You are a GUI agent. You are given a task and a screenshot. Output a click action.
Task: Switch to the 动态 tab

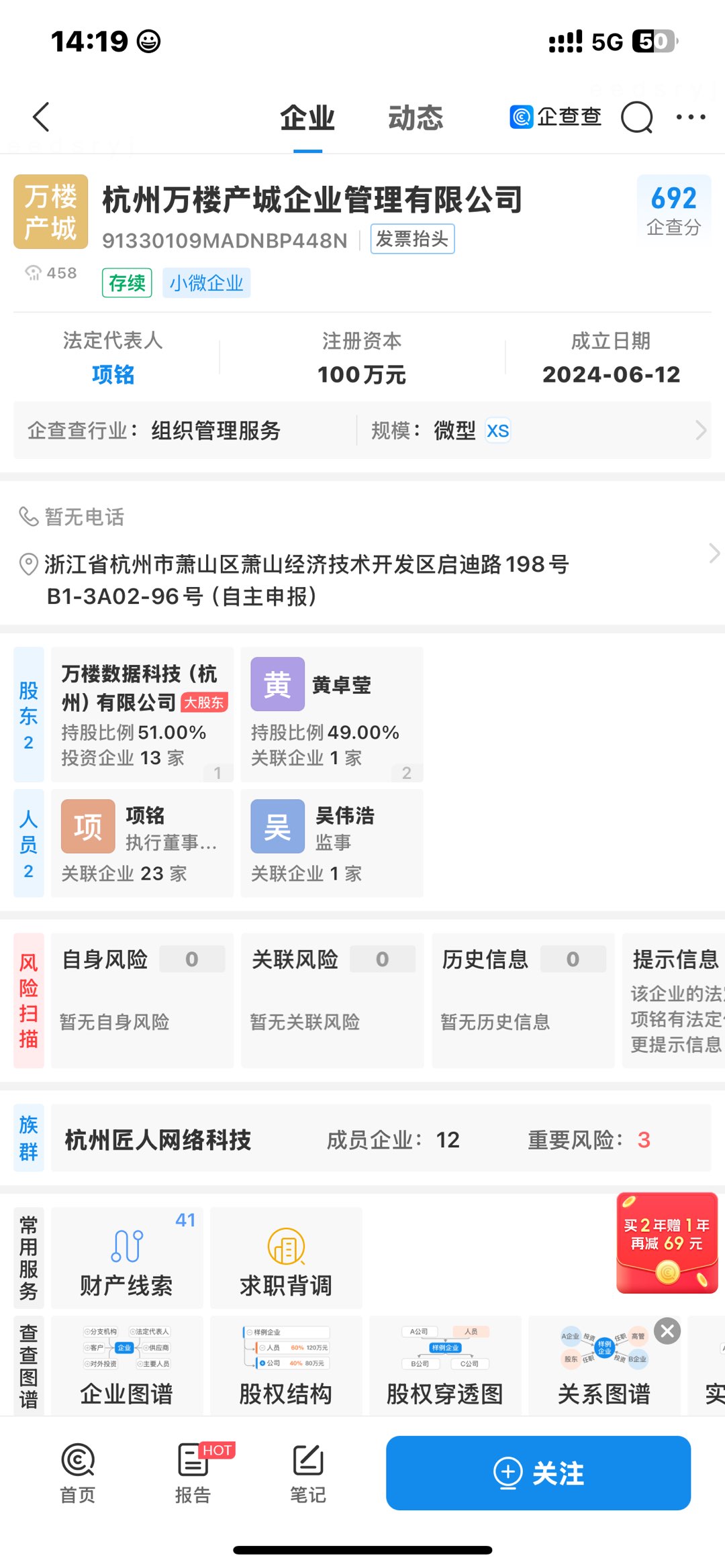point(416,118)
